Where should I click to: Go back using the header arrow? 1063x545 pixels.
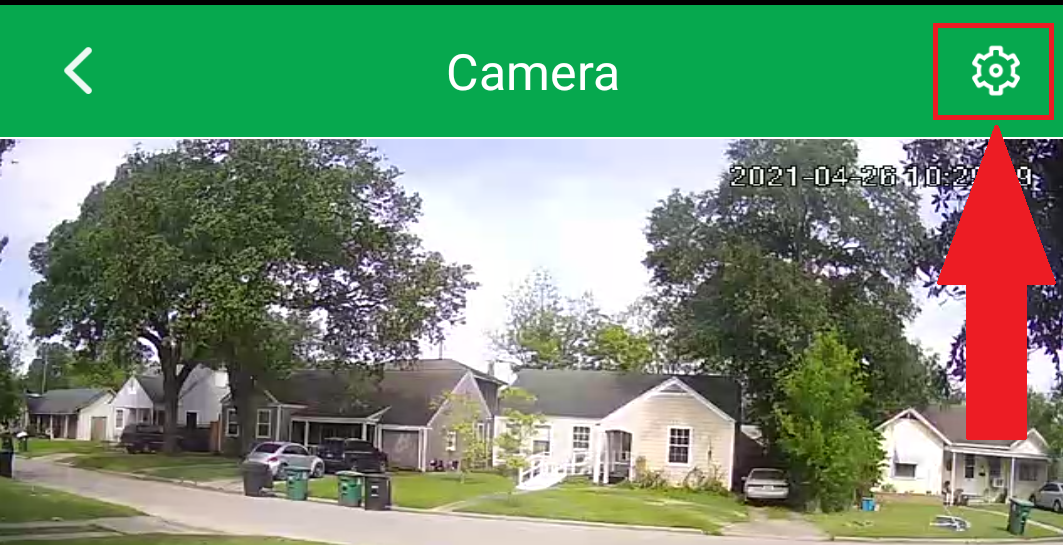78,72
